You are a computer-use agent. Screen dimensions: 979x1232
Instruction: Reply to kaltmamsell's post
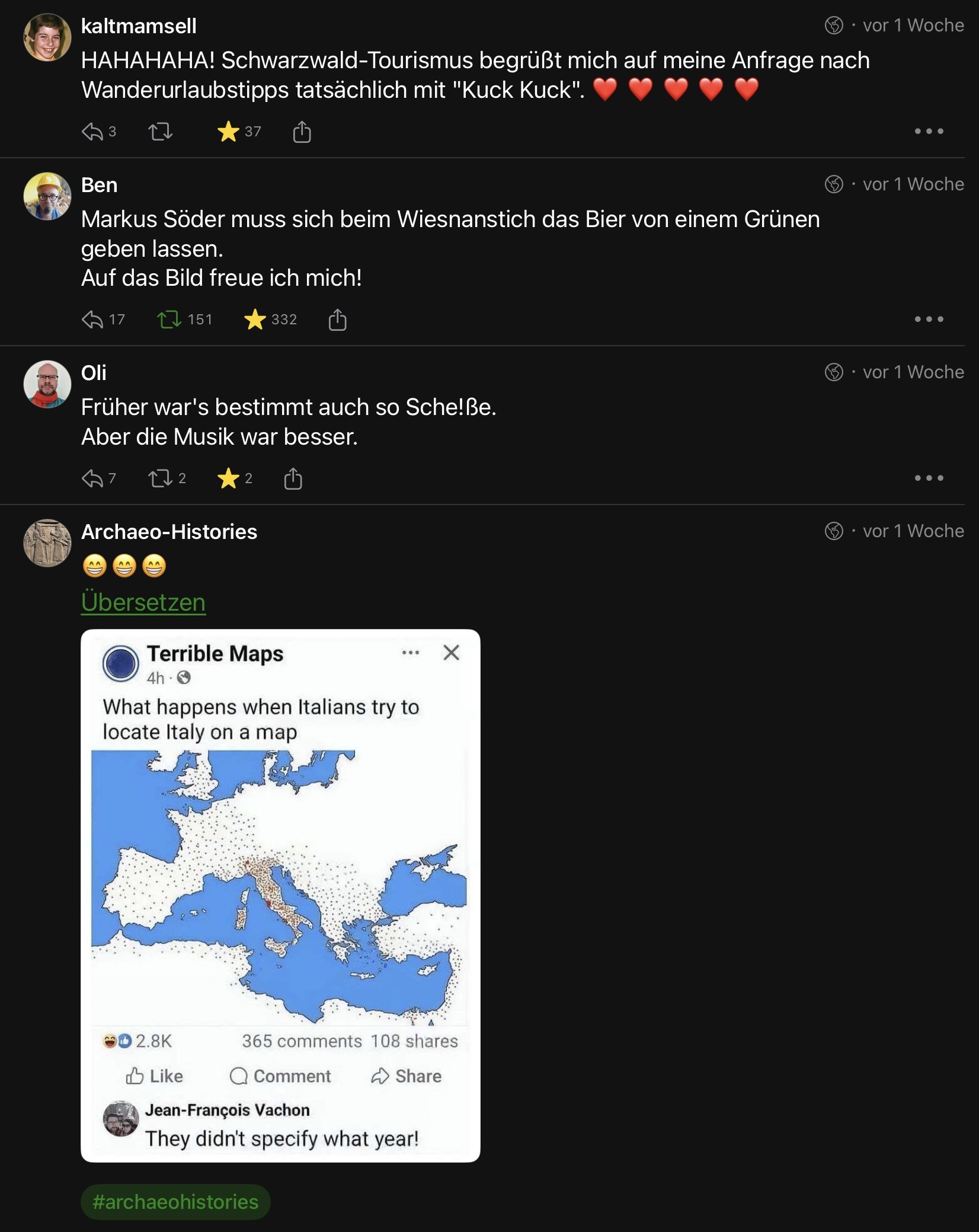click(92, 132)
